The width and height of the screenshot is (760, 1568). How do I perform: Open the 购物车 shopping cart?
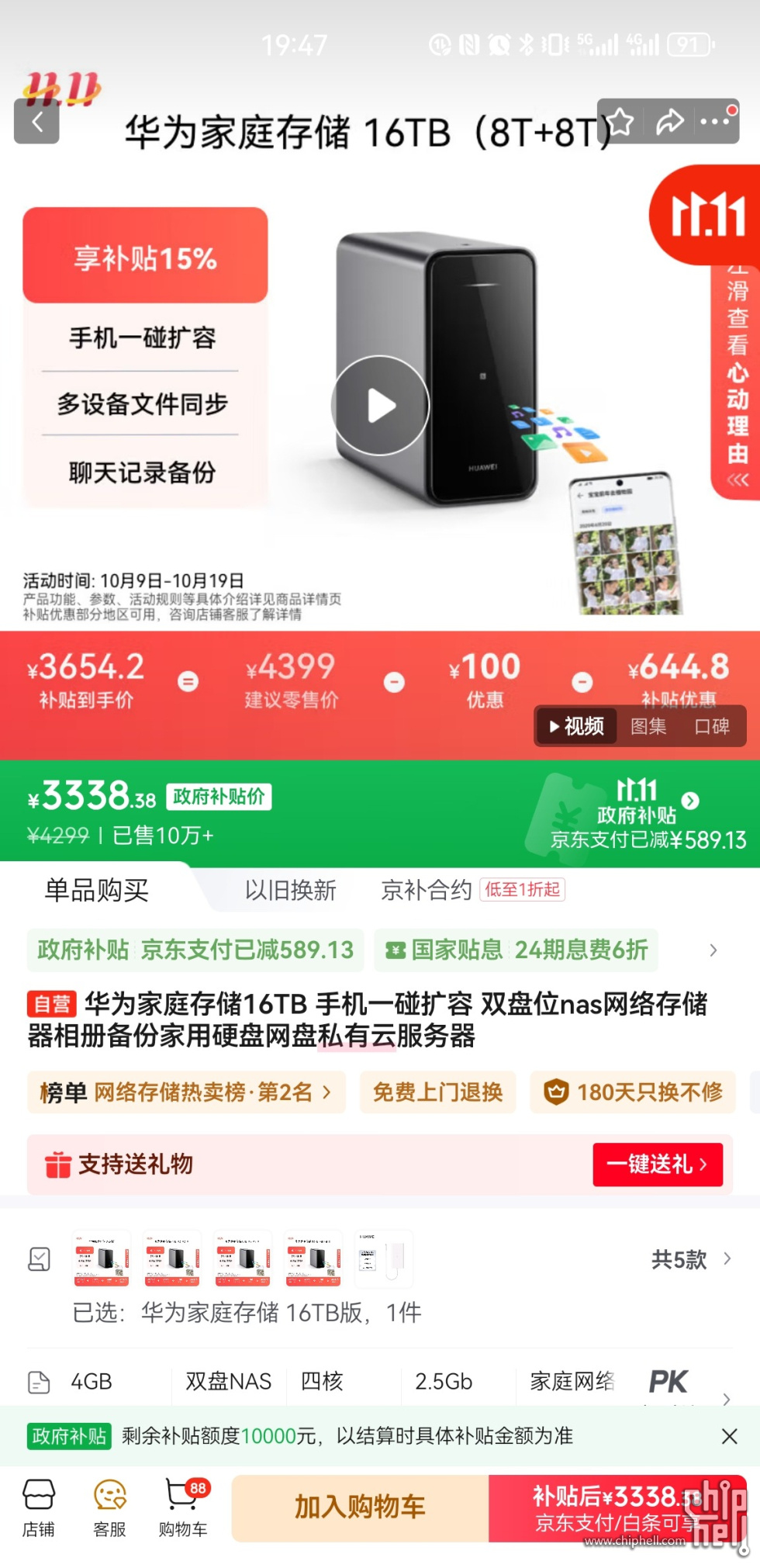point(183,1507)
